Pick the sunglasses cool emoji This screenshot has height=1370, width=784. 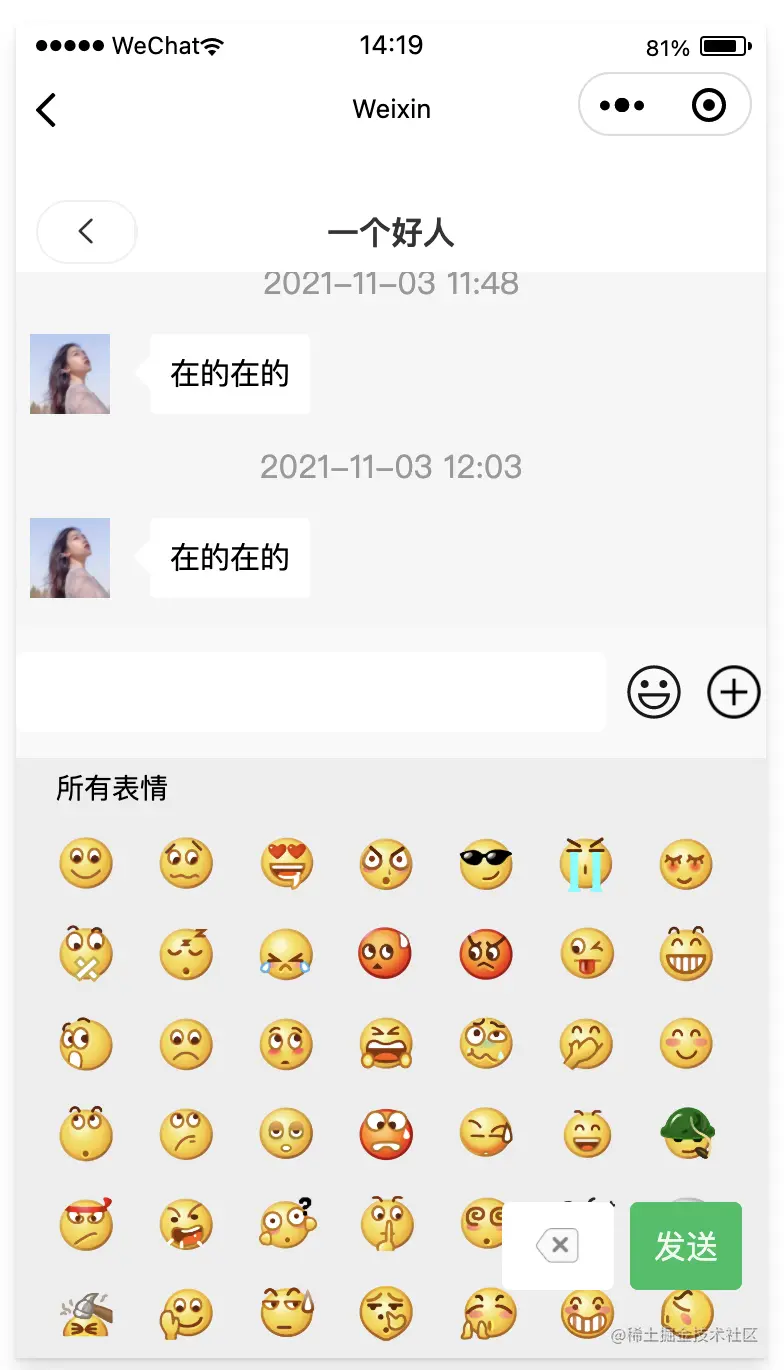[486, 864]
